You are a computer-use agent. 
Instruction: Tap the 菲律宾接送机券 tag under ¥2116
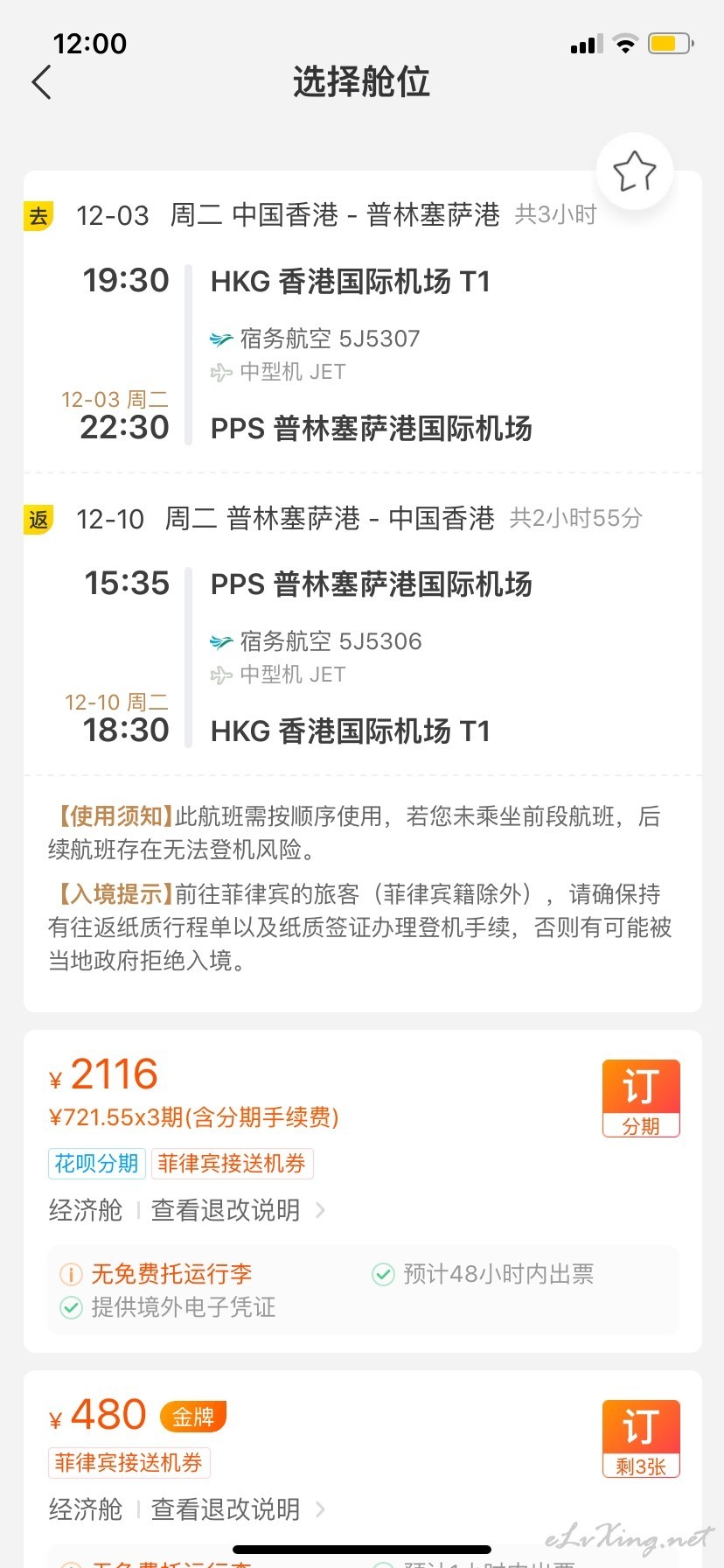(233, 1164)
